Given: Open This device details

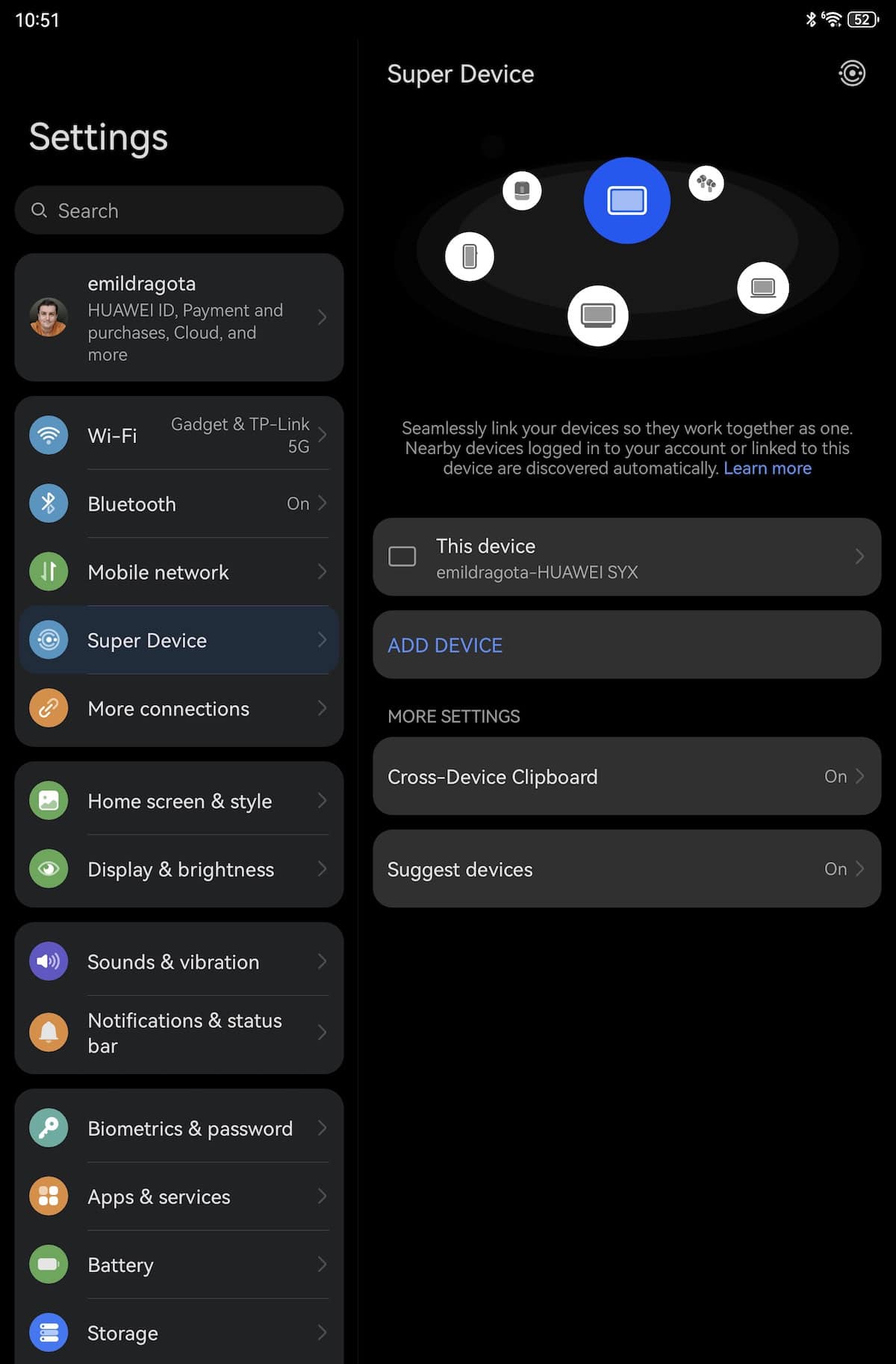Looking at the screenshot, I should (626, 557).
